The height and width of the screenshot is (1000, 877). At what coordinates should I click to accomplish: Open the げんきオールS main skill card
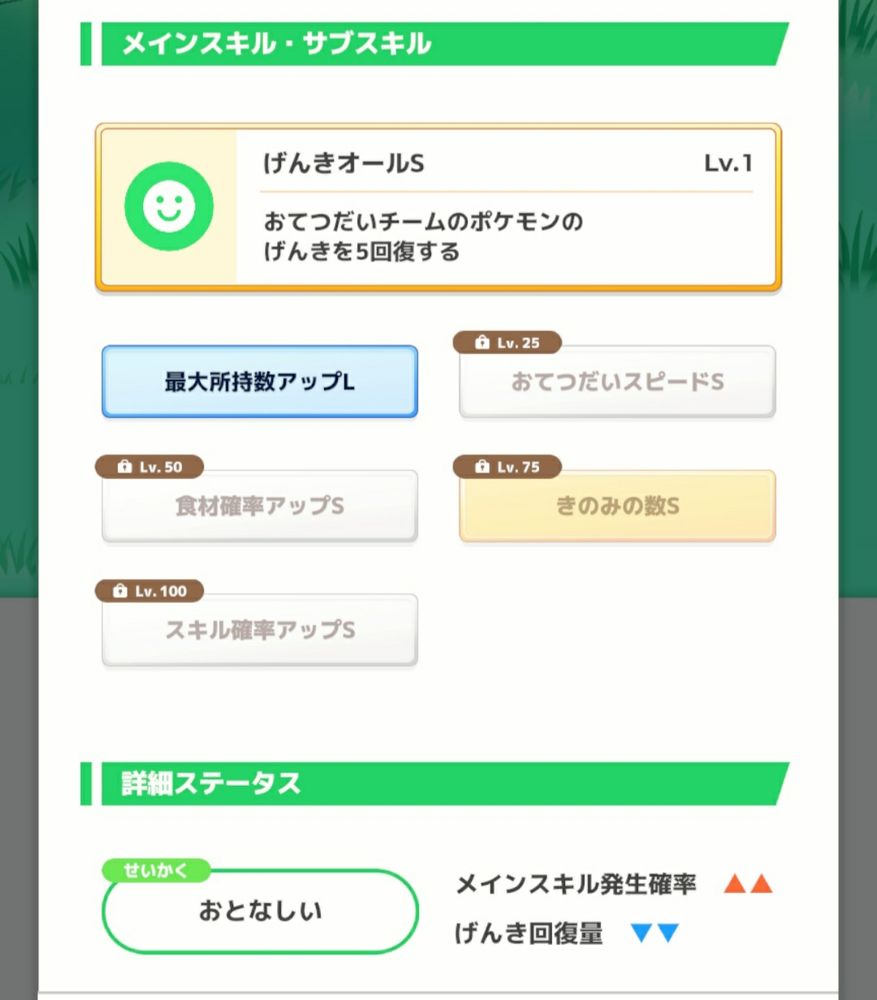tap(438, 207)
